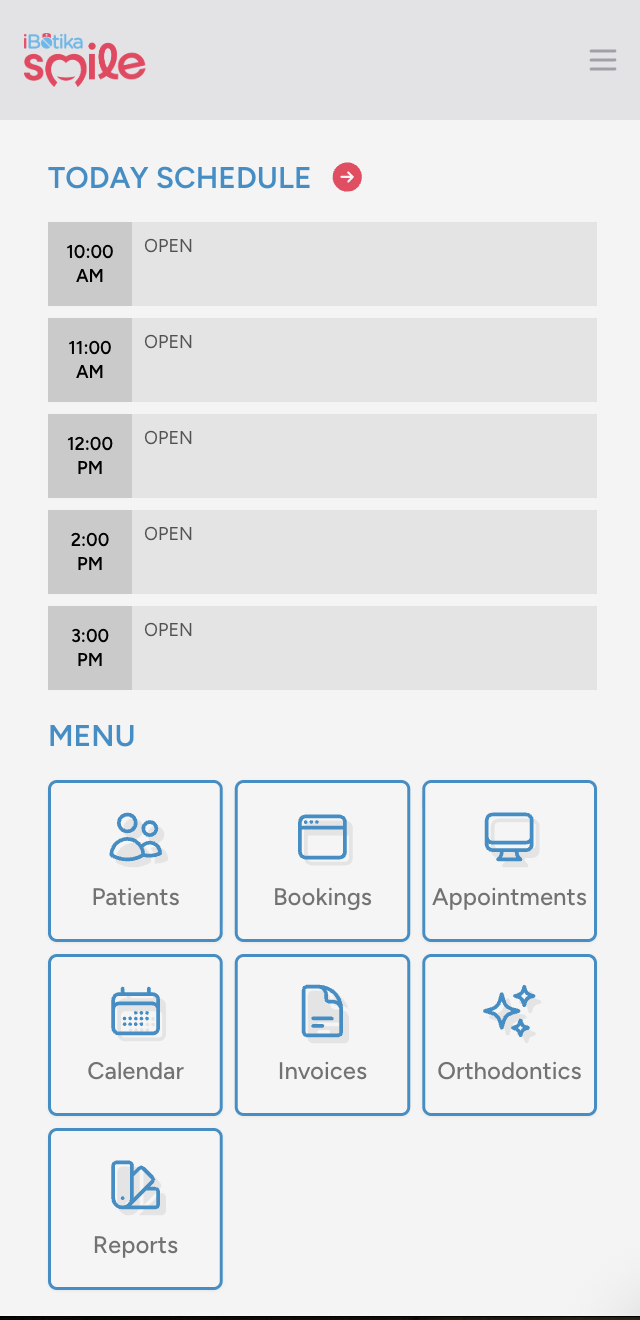The width and height of the screenshot is (640, 1320).
Task: Open Invoices from the menu
Action: (322, 1035)
